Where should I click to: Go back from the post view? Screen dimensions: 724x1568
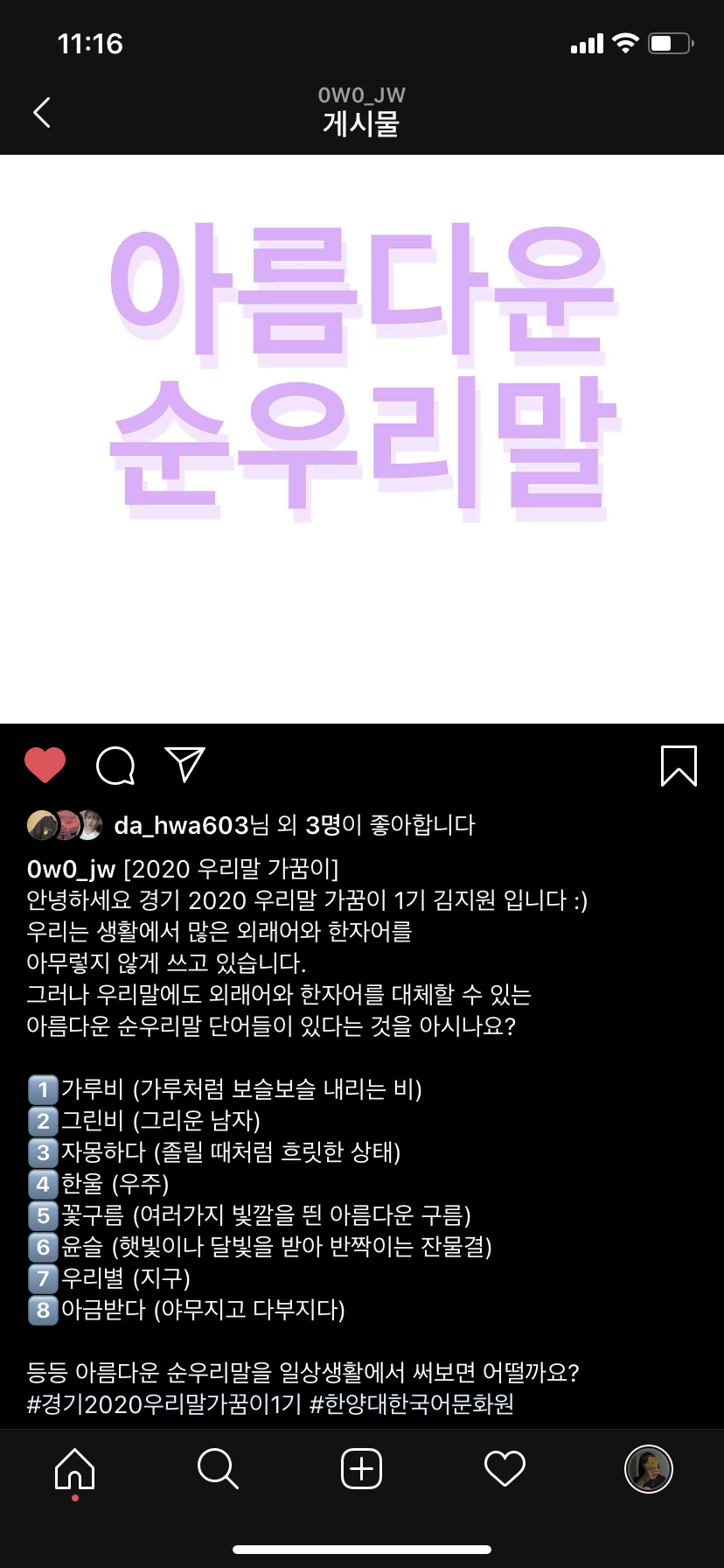coord(42,112)
